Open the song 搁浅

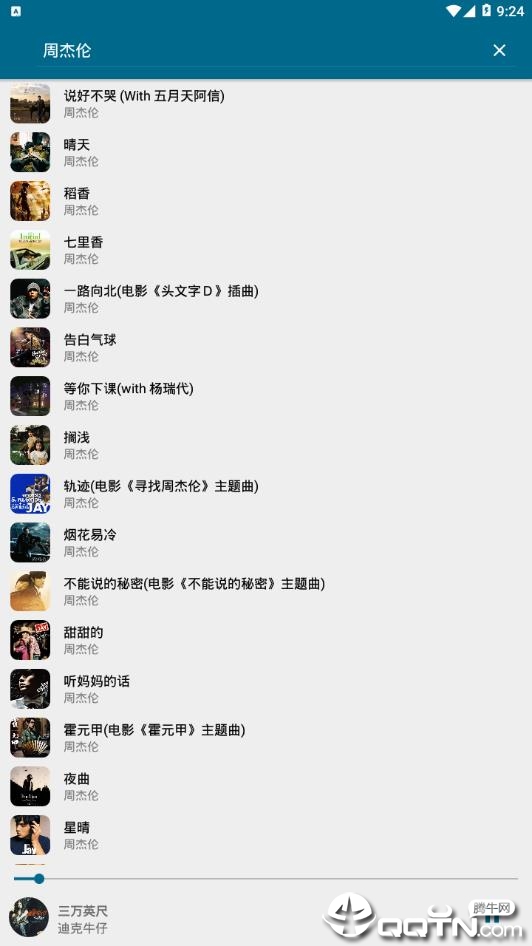pyautogui.click(x=266, y=445)
